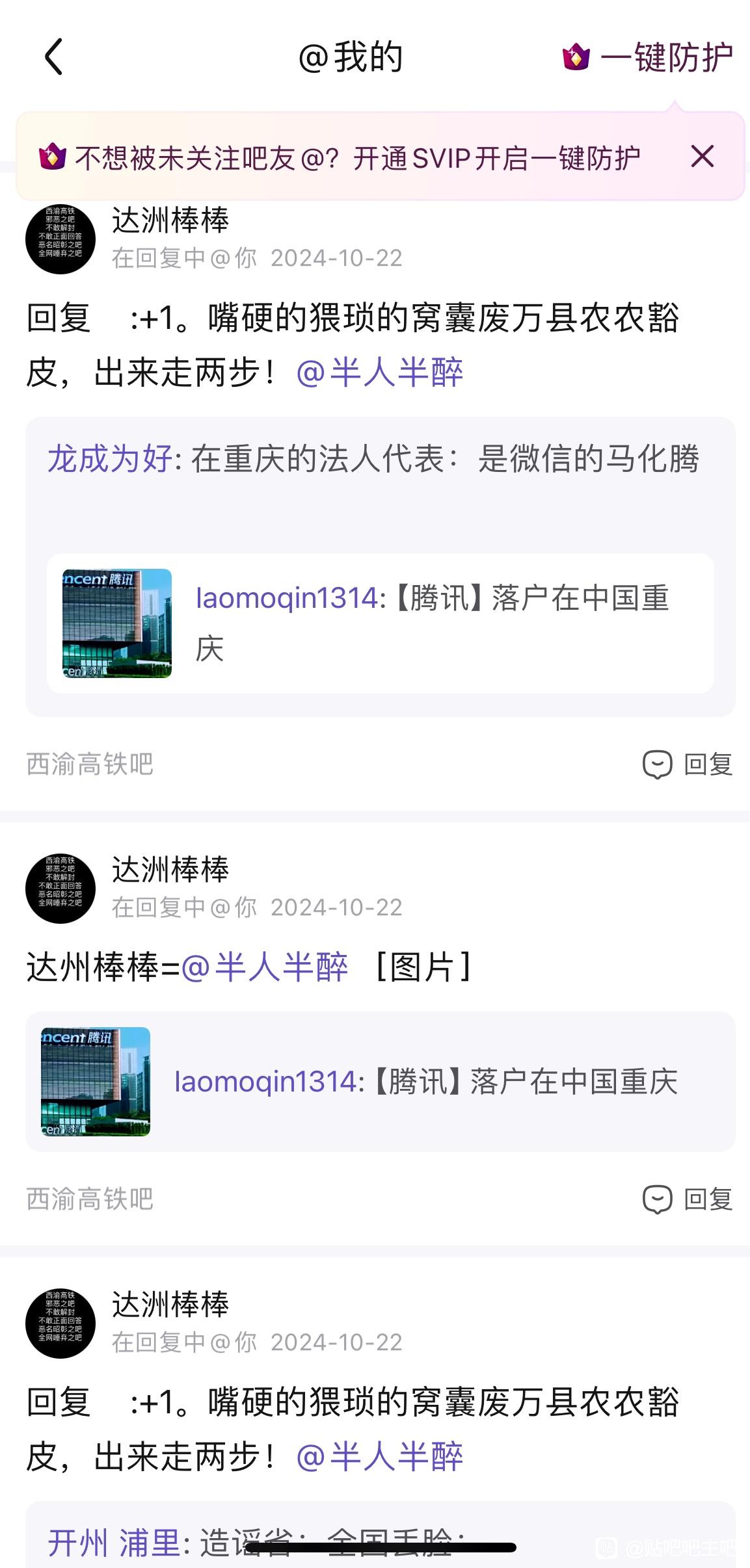Reply to the 达州棒棒= post

pyautogui.click(x=688, y=1199)
